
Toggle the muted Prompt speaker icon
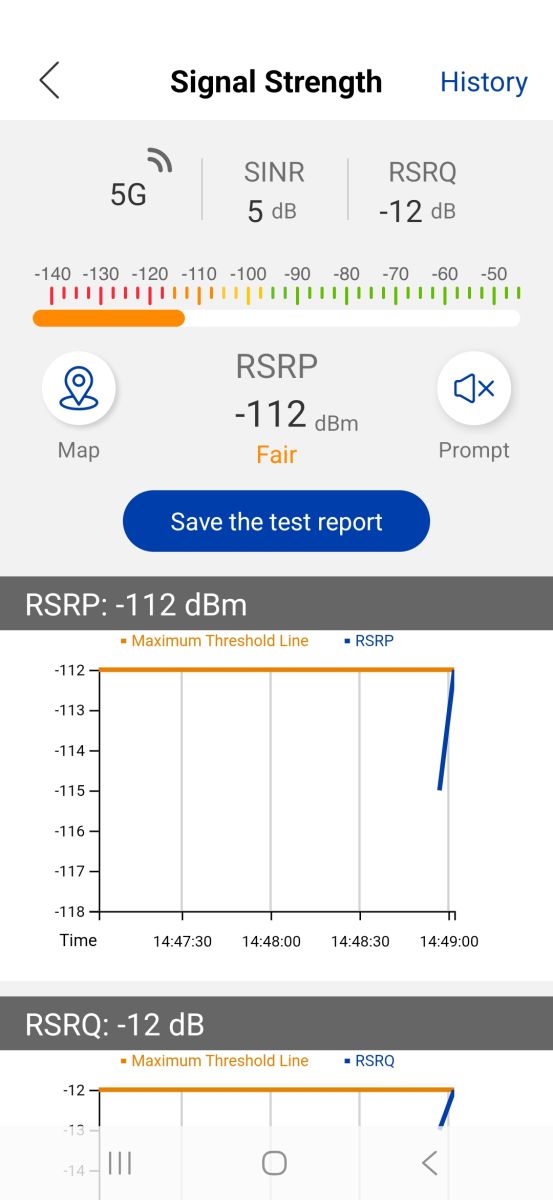474,388
